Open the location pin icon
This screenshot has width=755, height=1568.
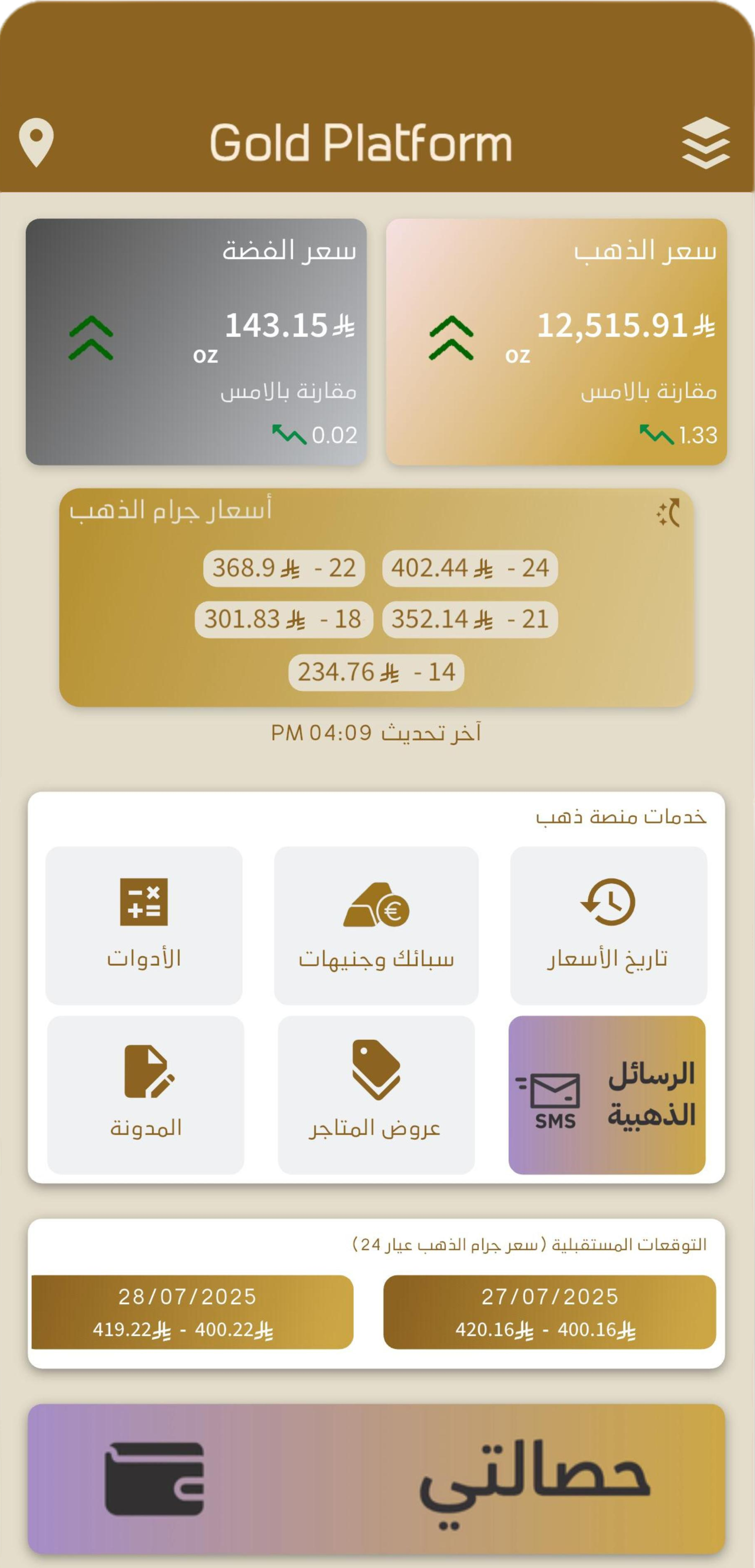click(x=36, y=142)
